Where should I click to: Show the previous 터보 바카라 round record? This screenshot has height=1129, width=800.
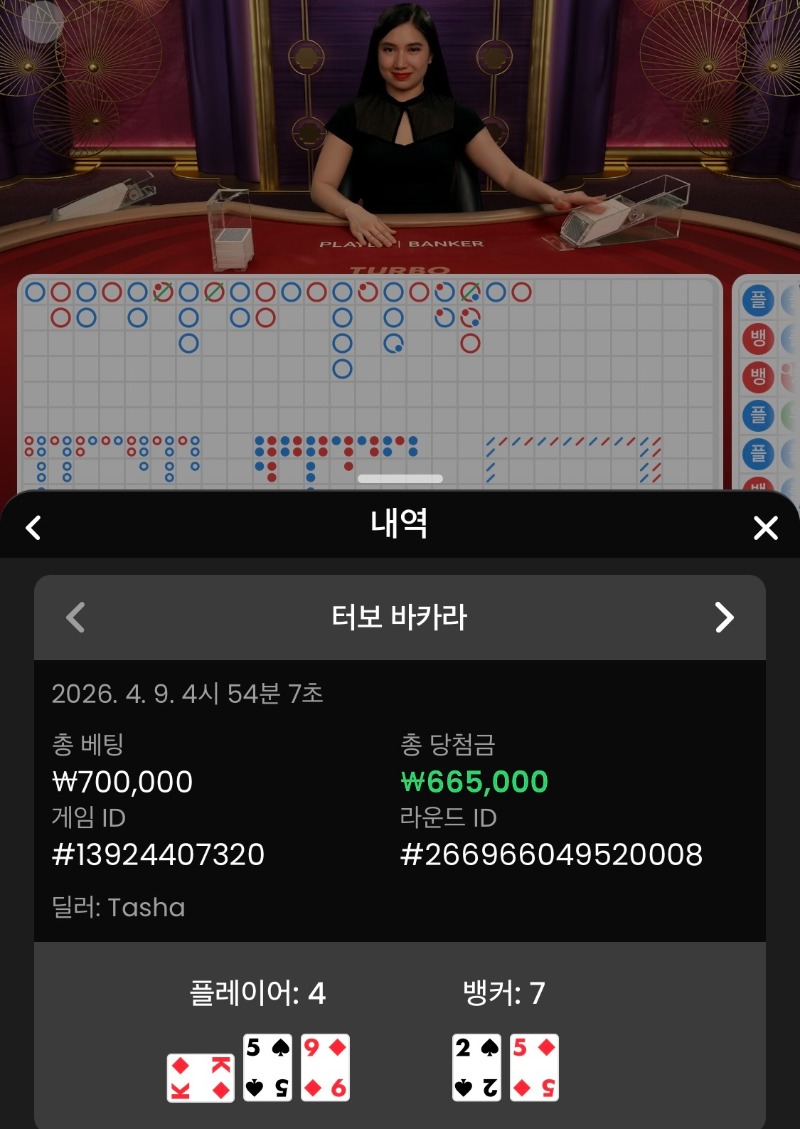pyautogui.click(x=75, y=617)
